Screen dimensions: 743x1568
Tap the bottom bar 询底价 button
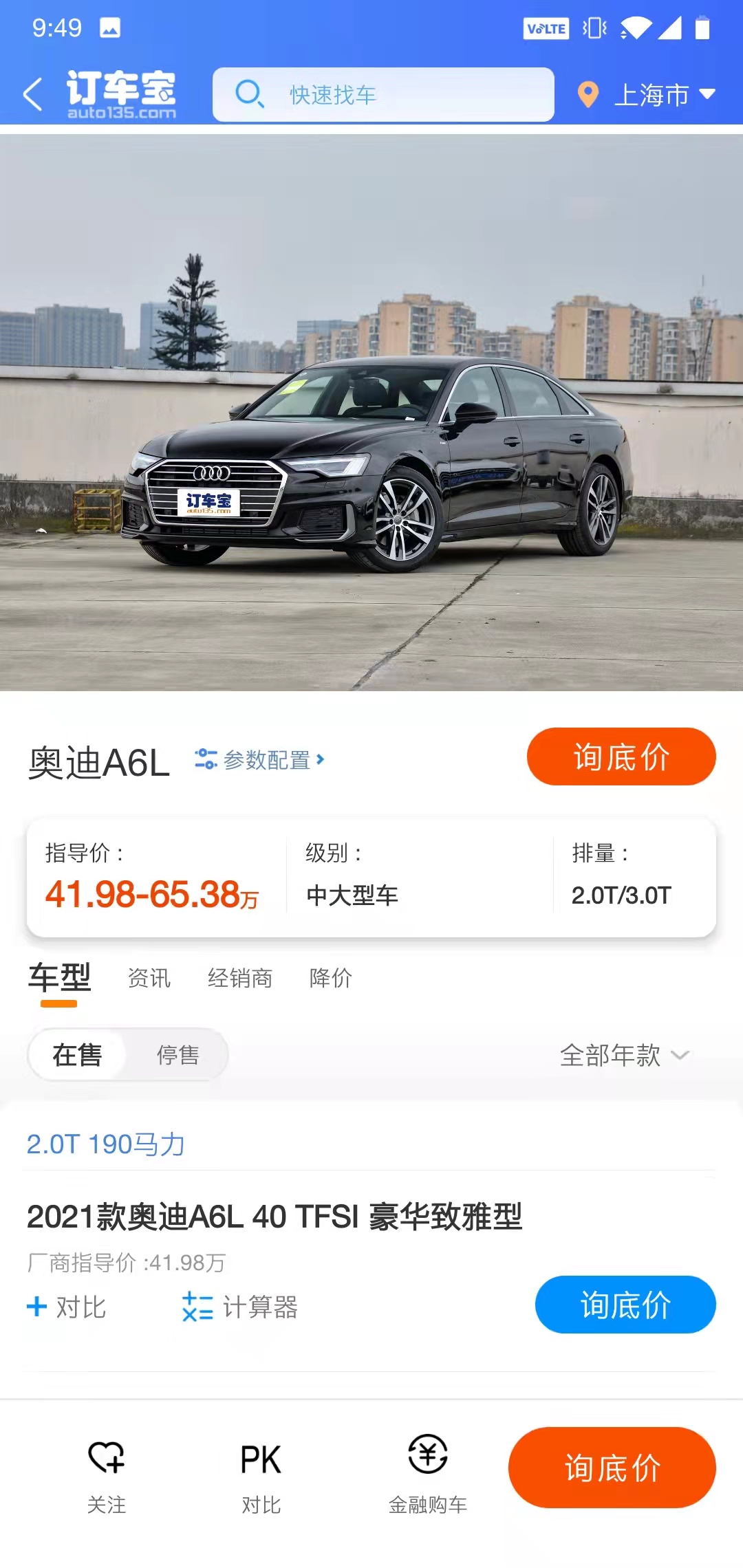612,1468
